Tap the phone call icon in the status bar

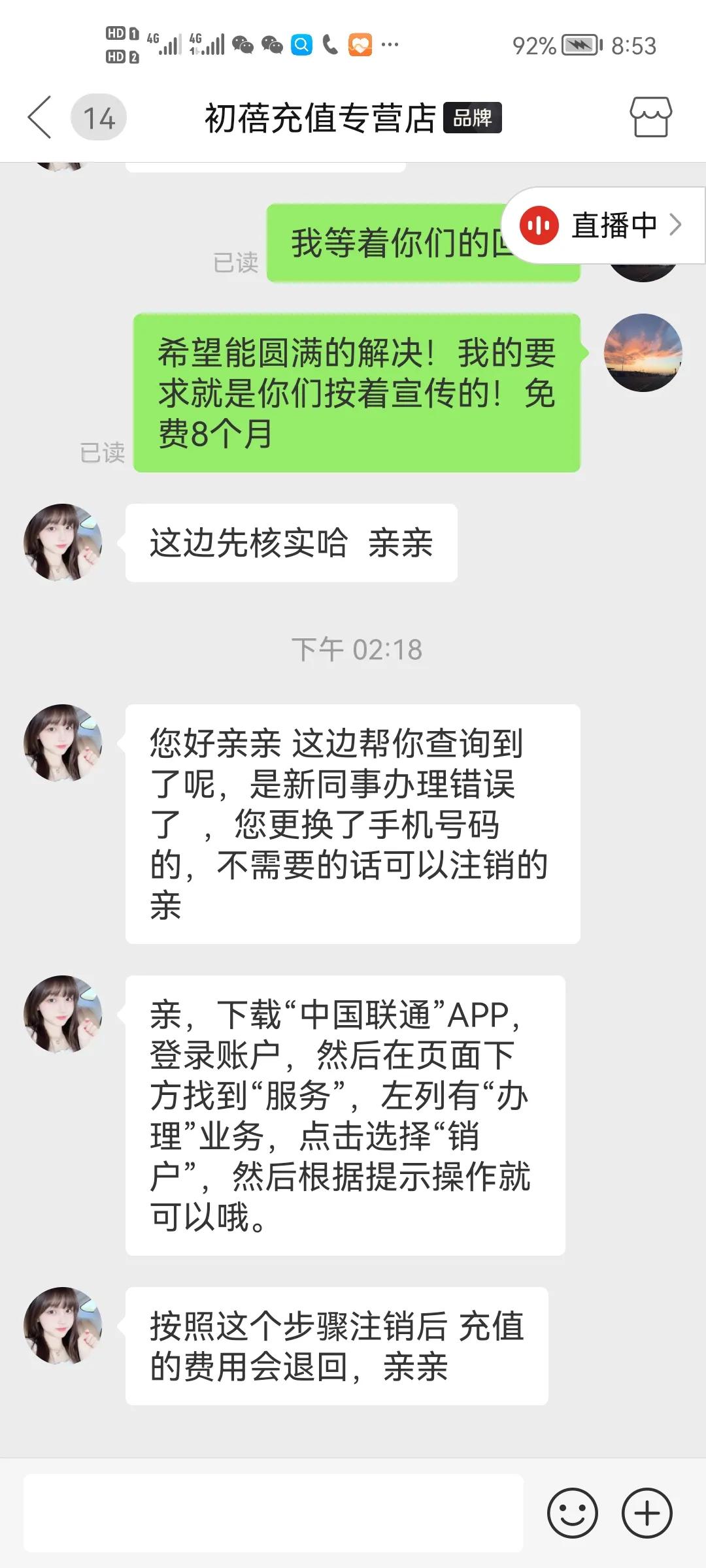click(329, 44)
